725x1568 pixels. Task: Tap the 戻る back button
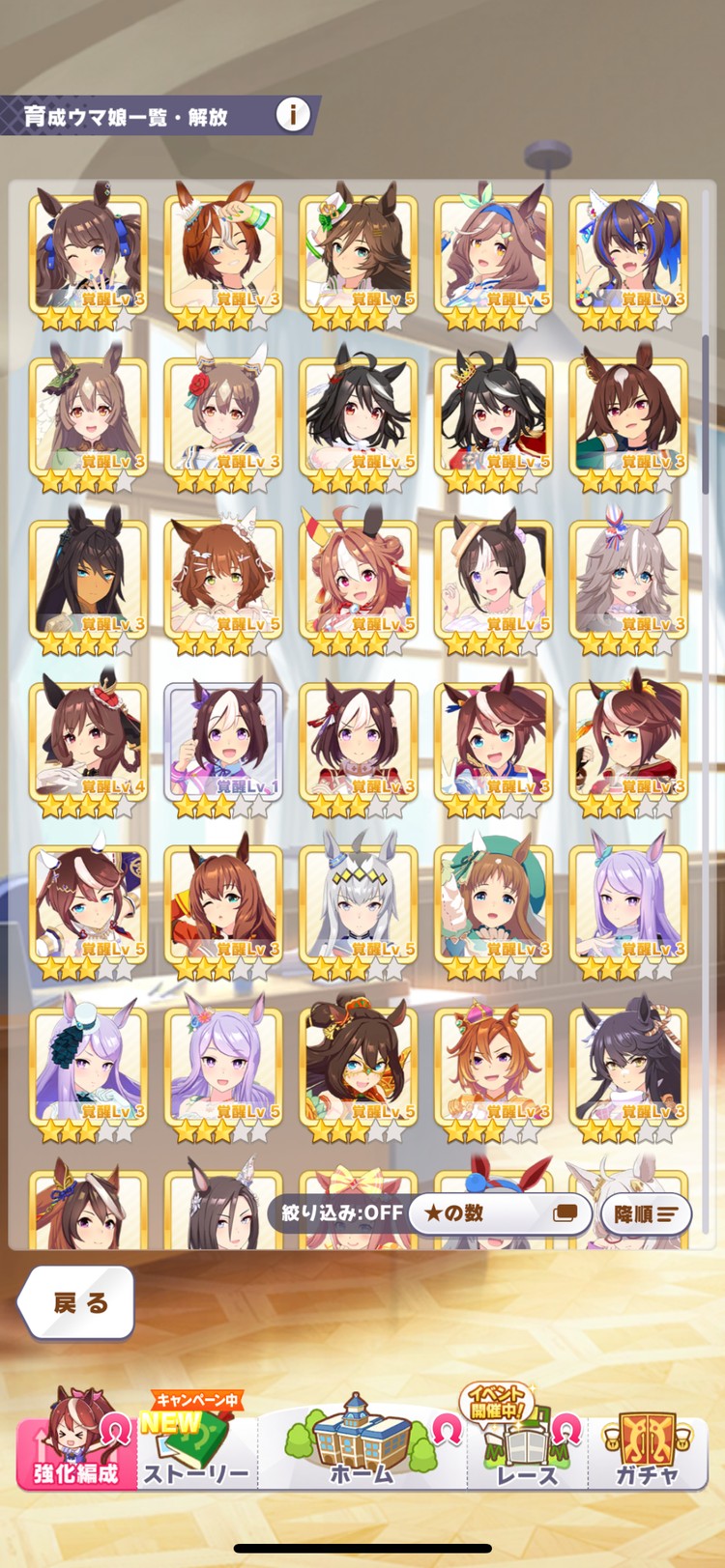point(76,1302)
